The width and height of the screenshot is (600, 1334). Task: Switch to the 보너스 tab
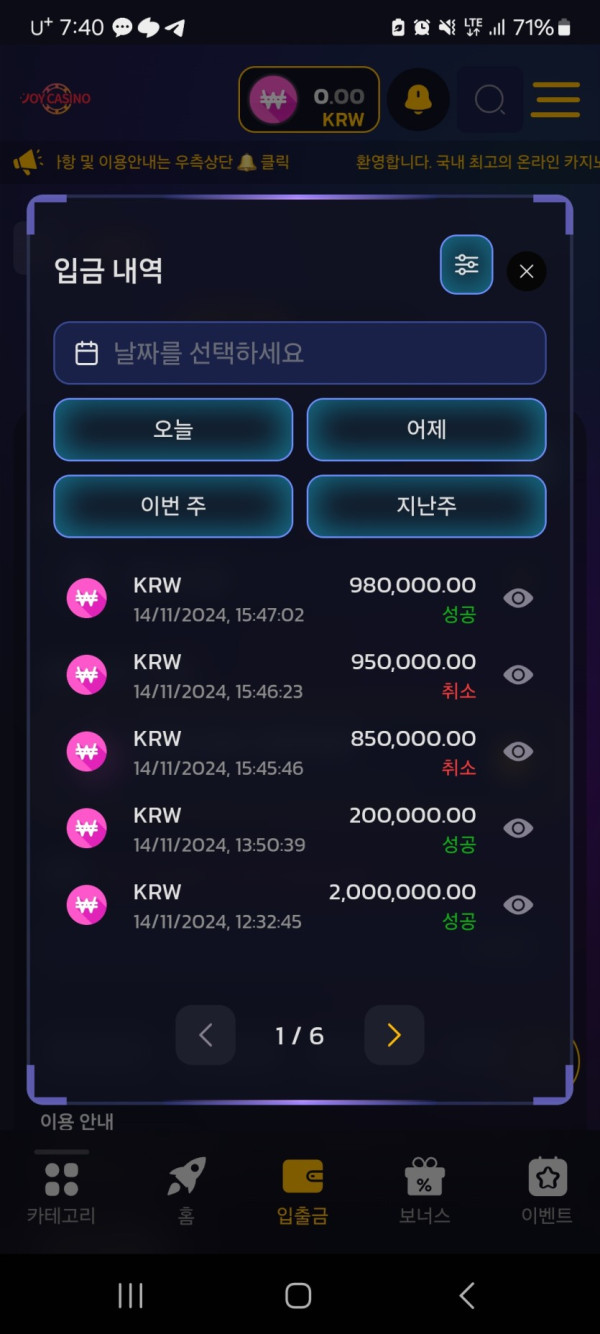point(424,1190)
